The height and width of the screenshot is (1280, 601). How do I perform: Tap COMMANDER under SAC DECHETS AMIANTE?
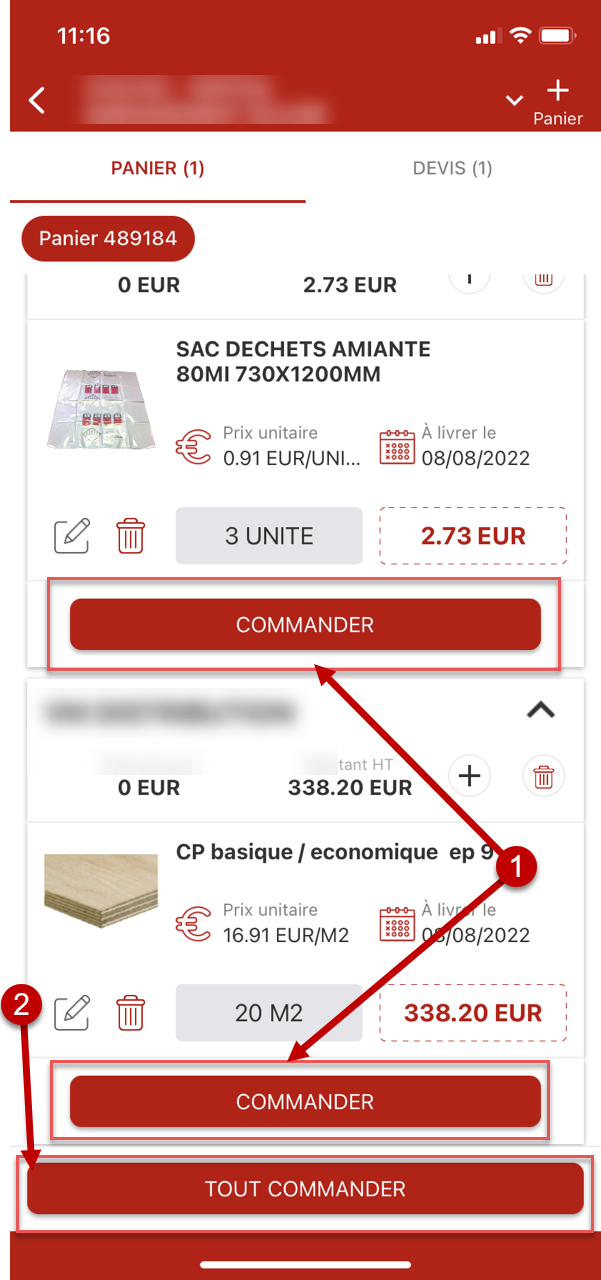pyautogui.click(x=305, y=625)
